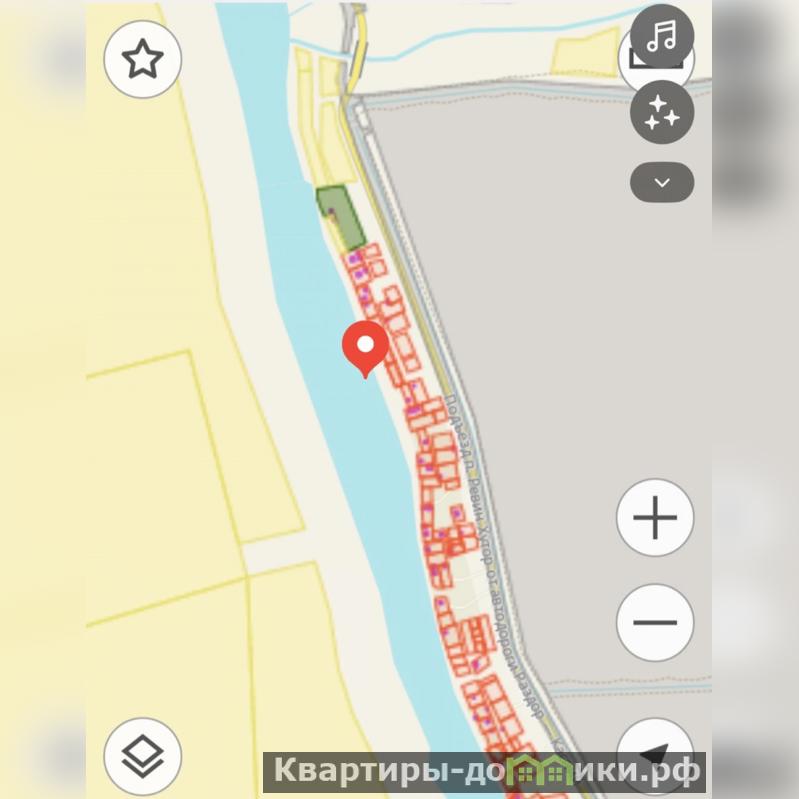The image size is (799, 799).
Task: Open the map layers selector
Action: (x=143, y=755)
